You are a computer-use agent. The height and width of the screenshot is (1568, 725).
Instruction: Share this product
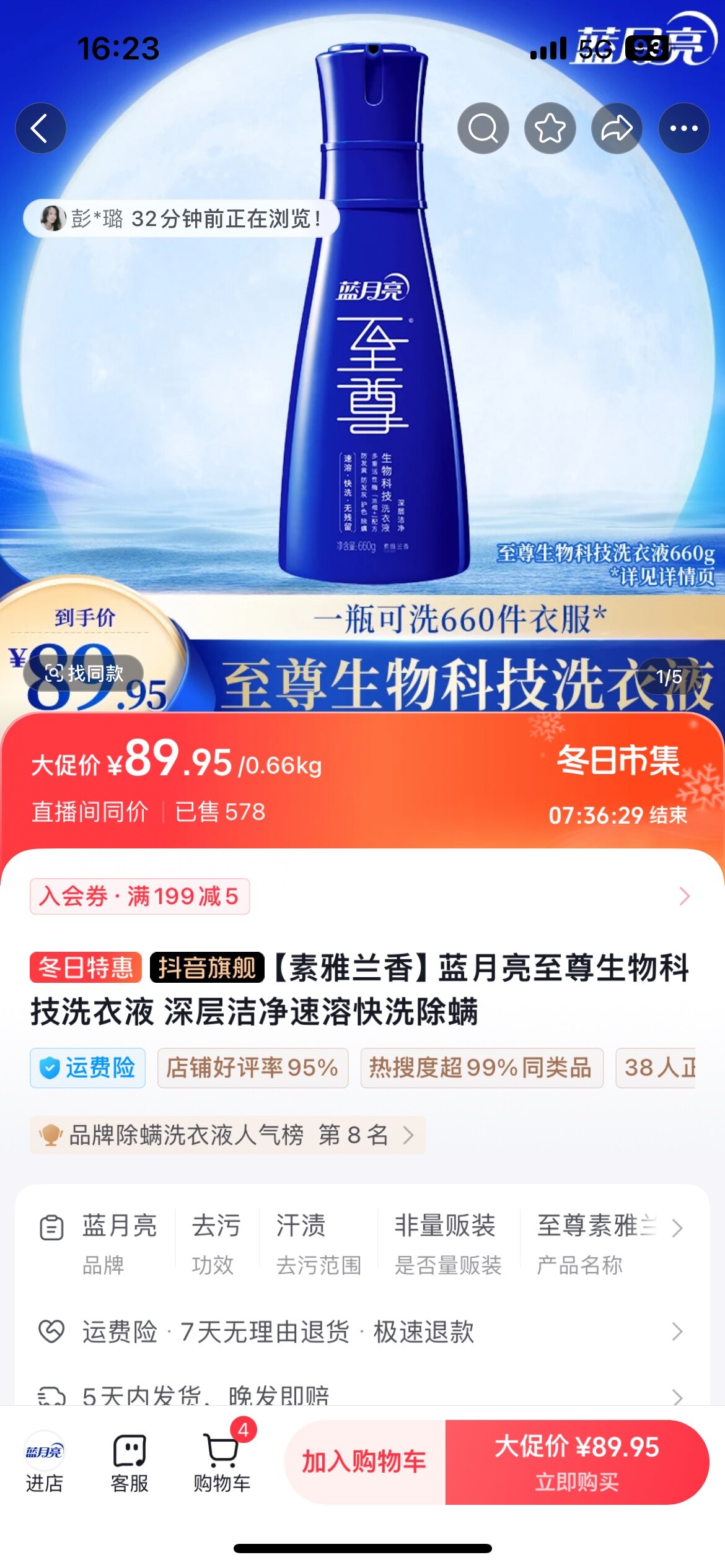[x=617, y=128]
